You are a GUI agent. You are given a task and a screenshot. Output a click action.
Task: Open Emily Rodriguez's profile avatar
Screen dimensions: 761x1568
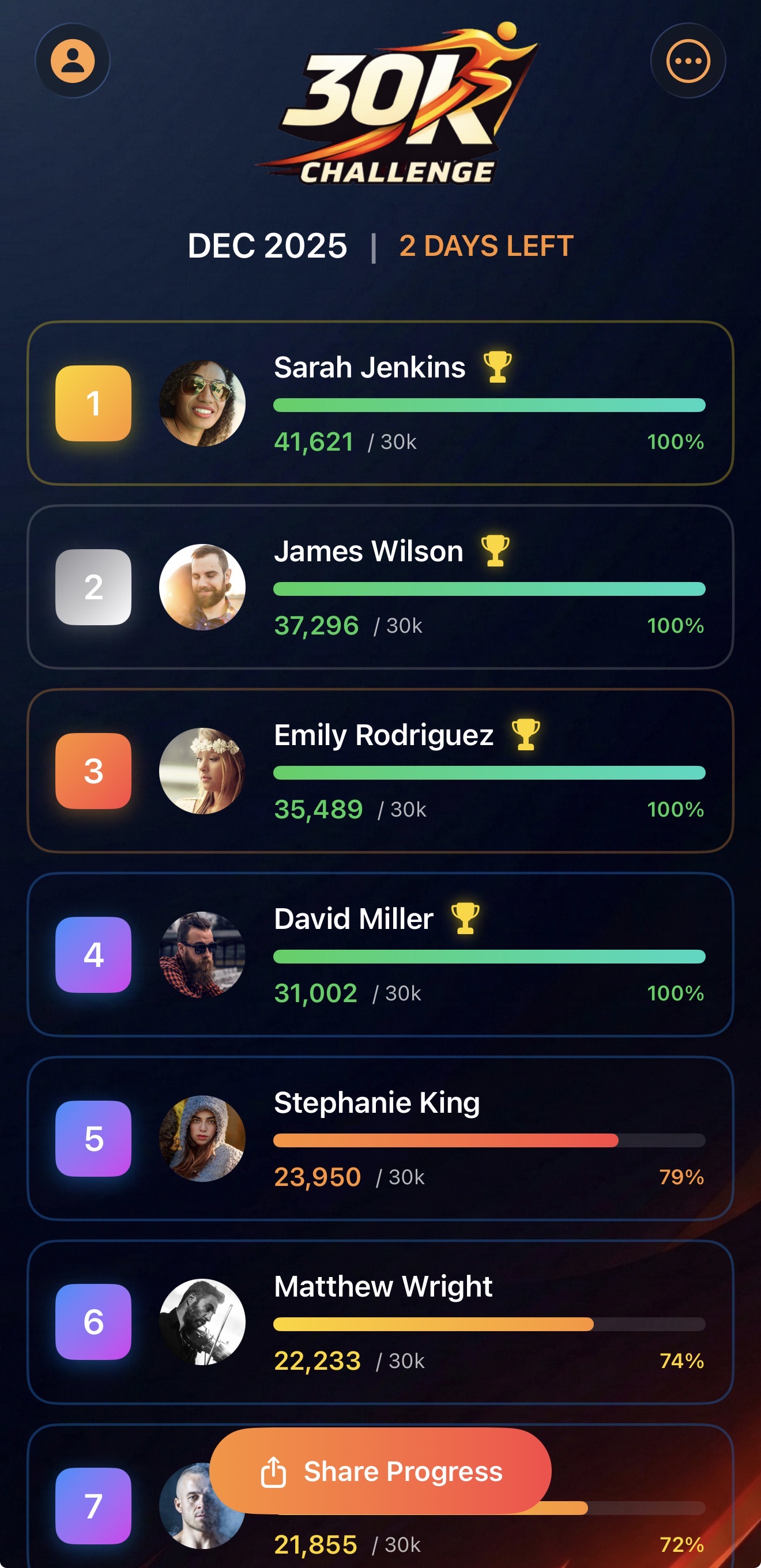coord(203,772)
